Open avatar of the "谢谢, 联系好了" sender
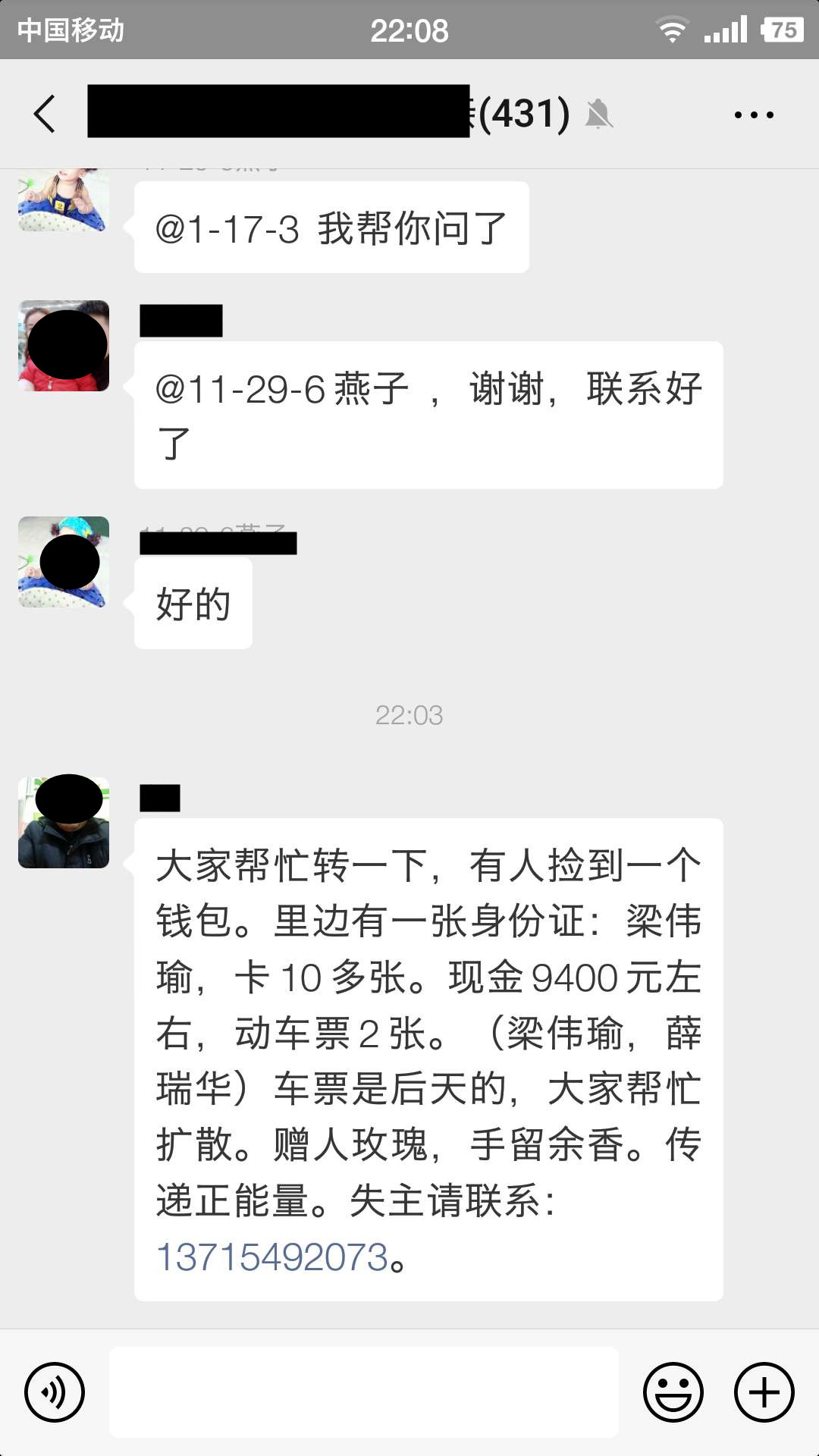The width and height of the screenshot is (819, 1456). pos(64,346)
